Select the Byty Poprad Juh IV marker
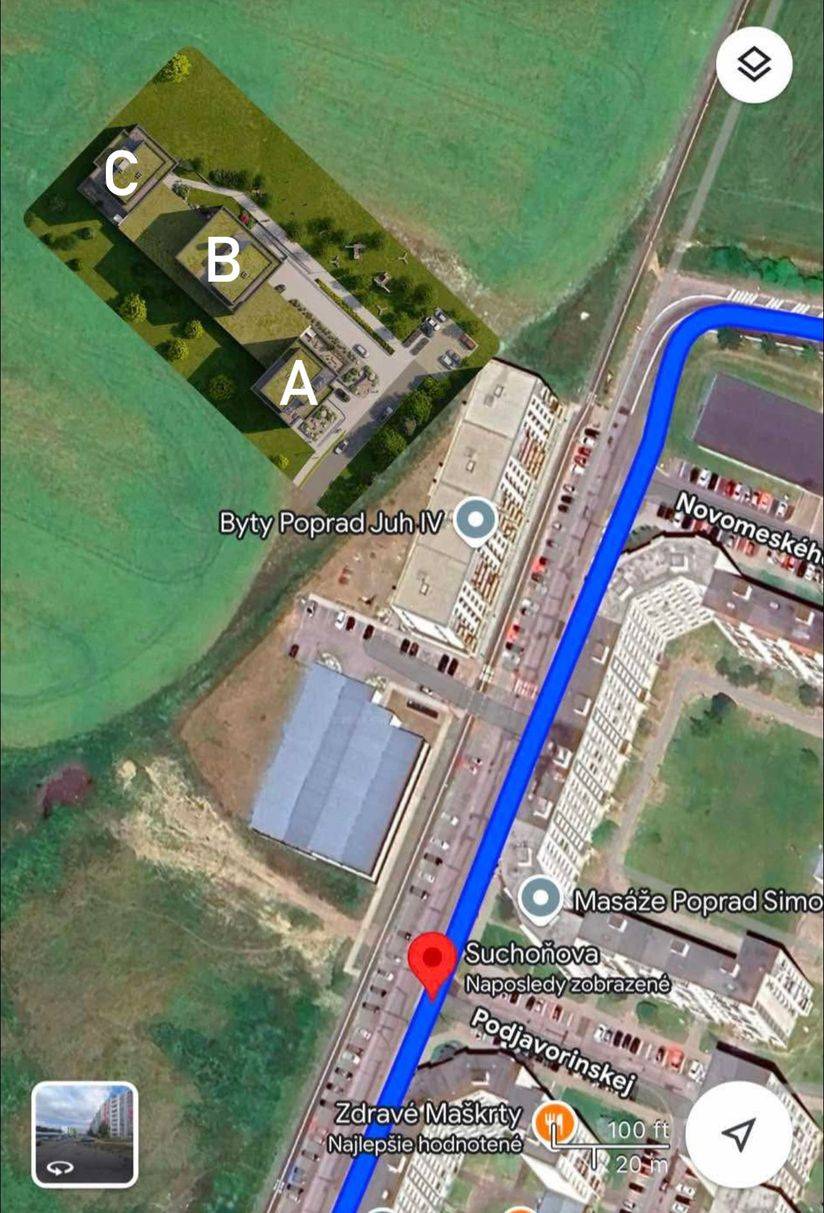This screenshot has width=824, height=1213. coord(475,521)
